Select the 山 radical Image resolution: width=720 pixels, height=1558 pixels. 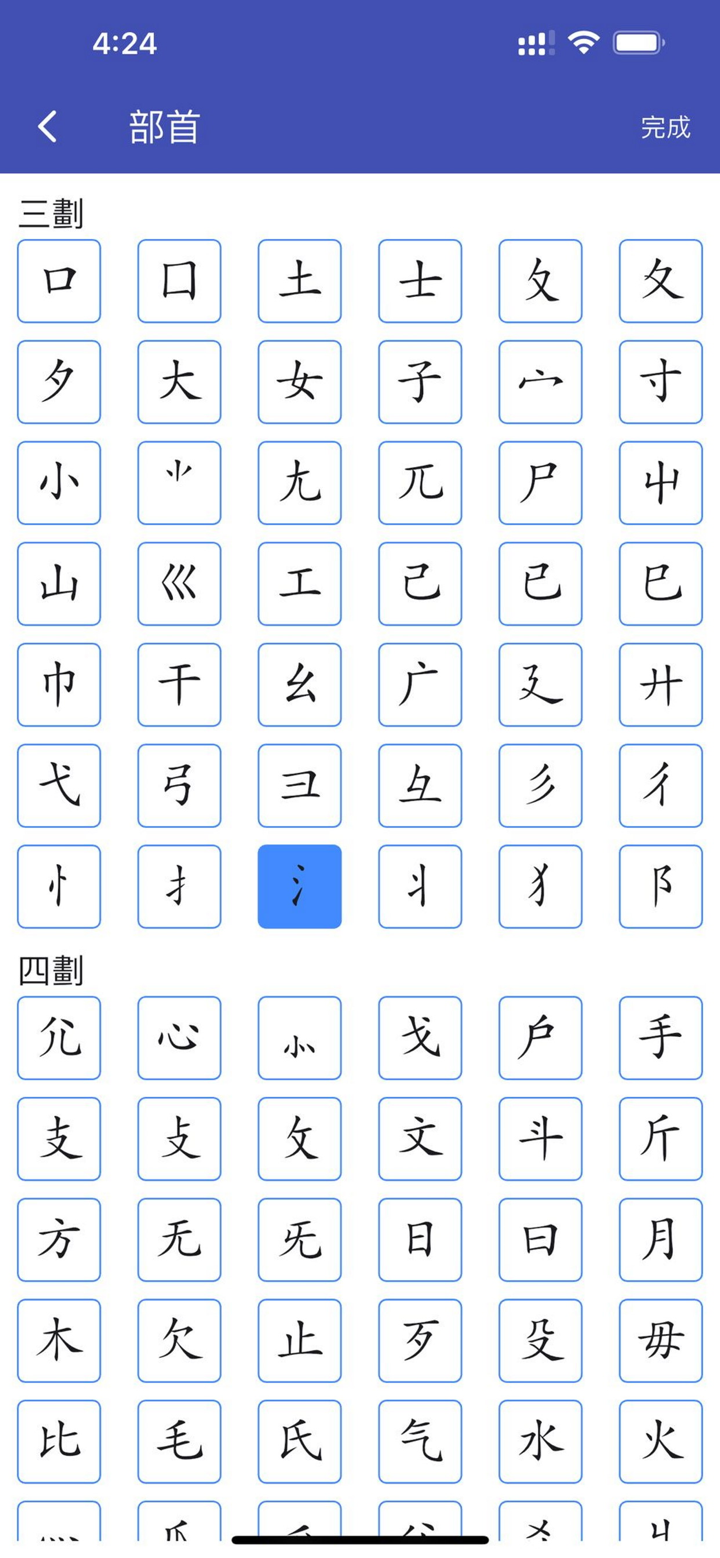(x=58, y=584)
